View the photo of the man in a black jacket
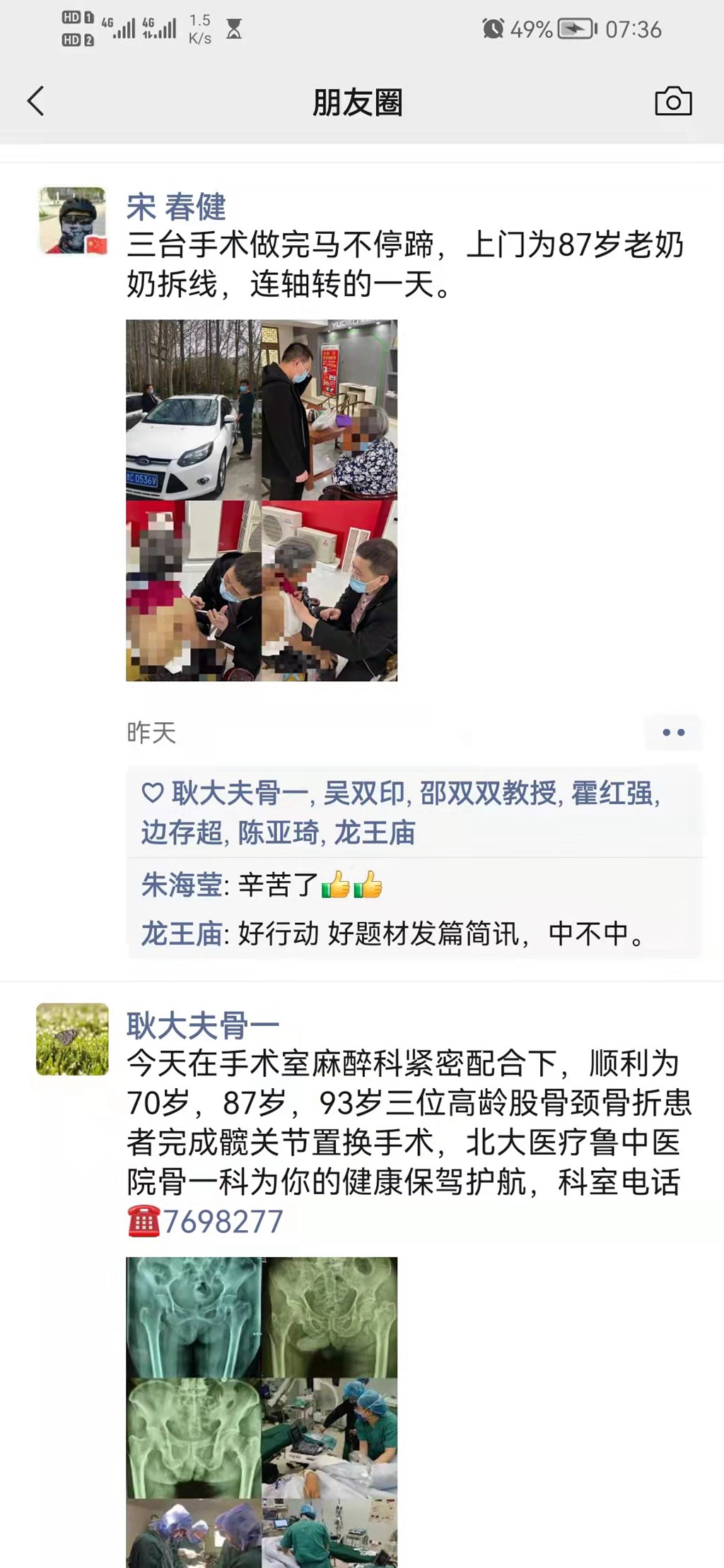The height and width of the screenshot is (1568, 724). click(329, 409)
